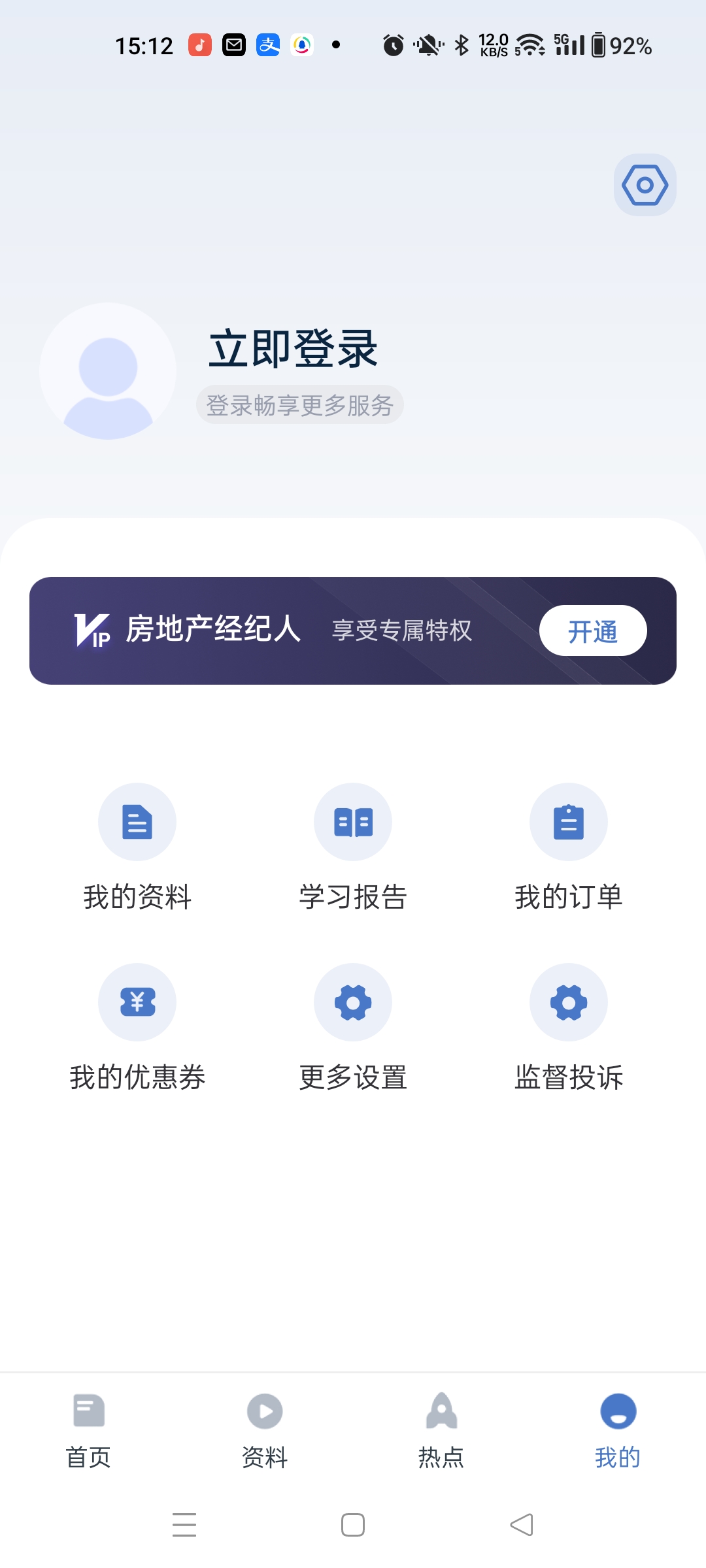Viewport: 706px width, 1568px height.
Task: Open 监督投诉
Action: (x=569, y=1028)
